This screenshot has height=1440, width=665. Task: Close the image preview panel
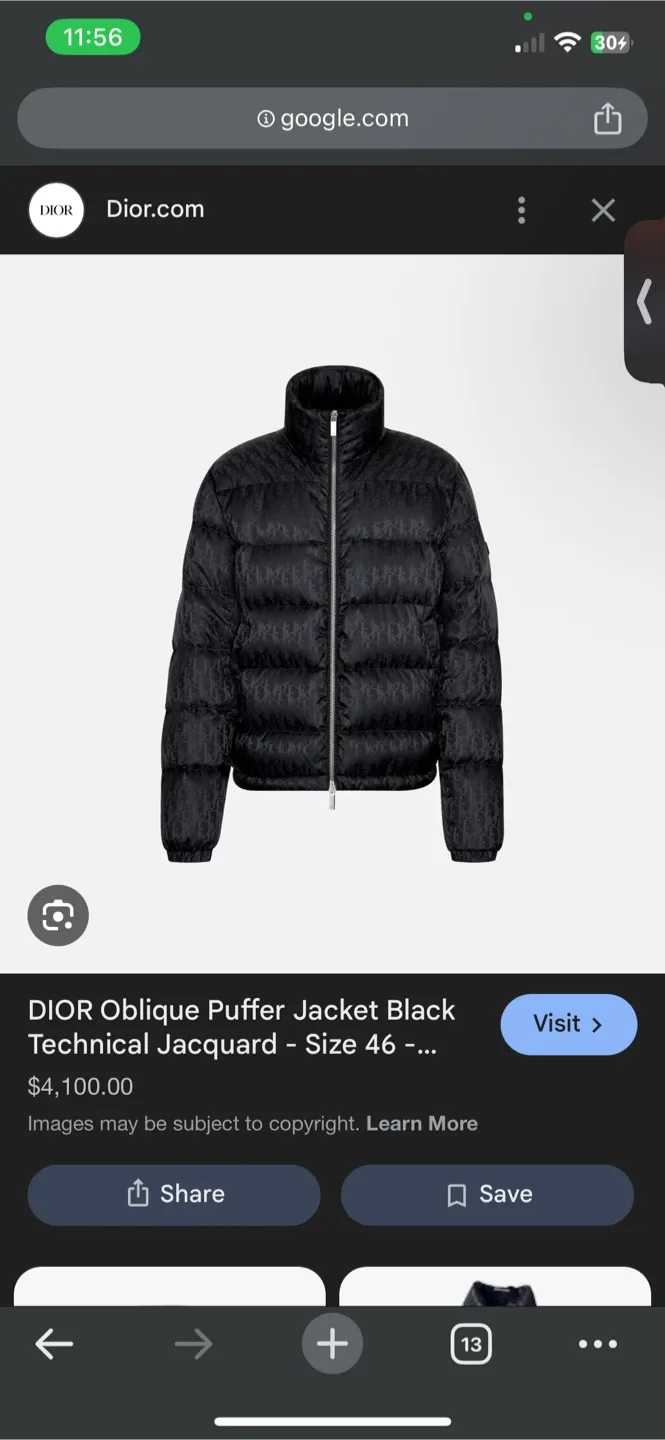[x=603, y=210]
